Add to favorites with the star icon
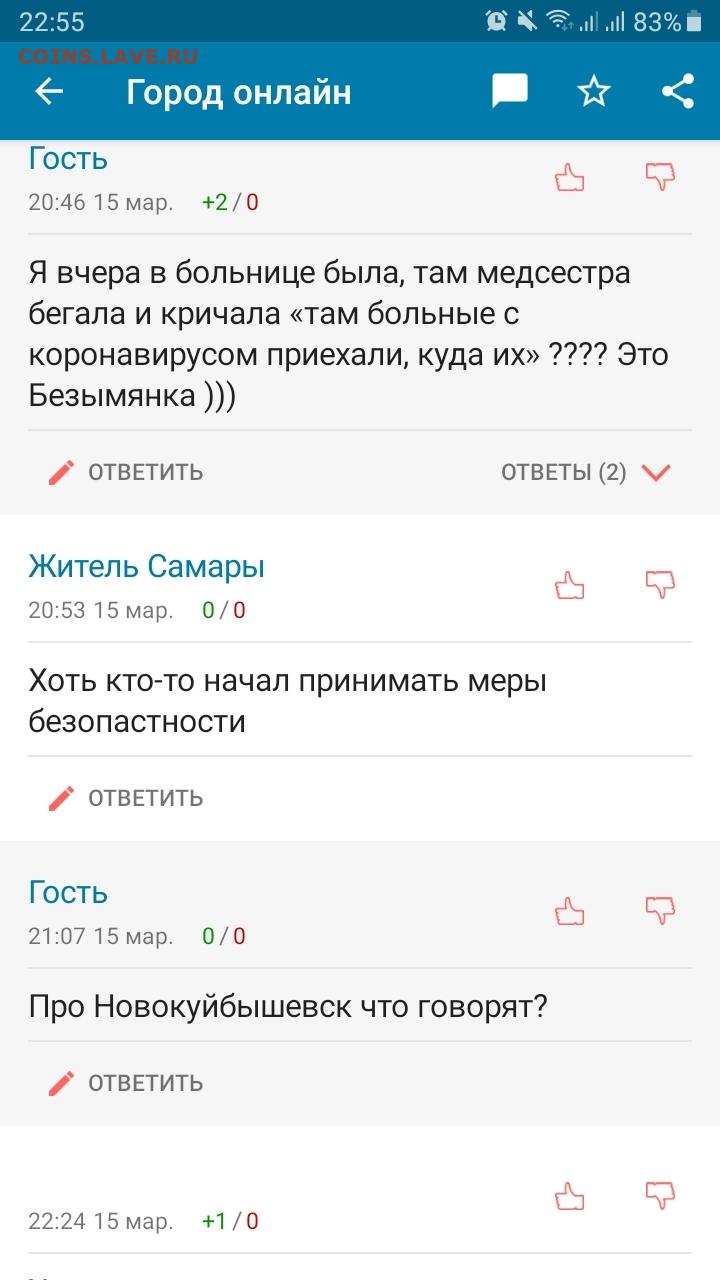Screen dimensions: 720x1280 click(594, 92)
